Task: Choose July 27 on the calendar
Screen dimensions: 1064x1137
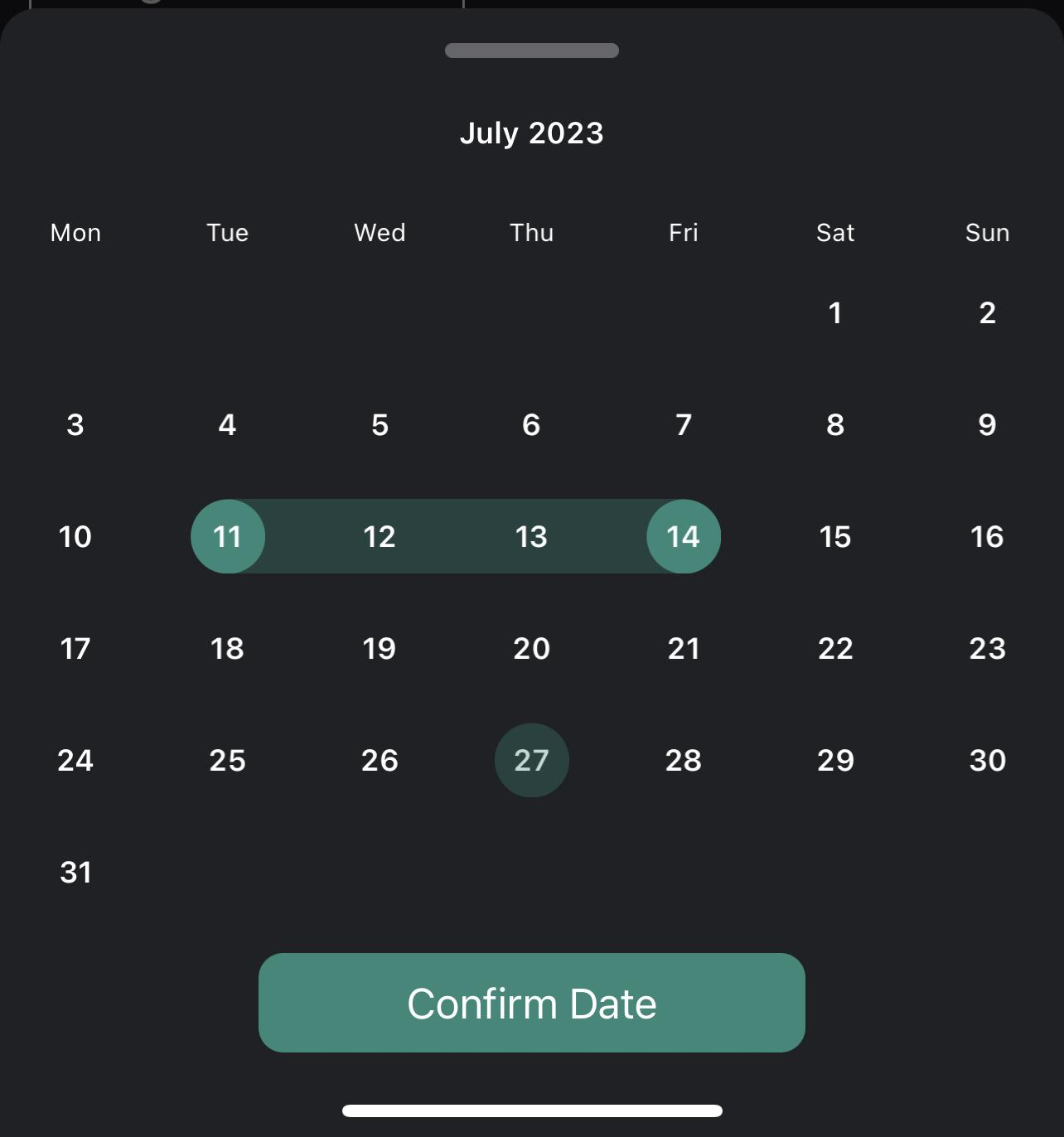Action: click(531, 760)
